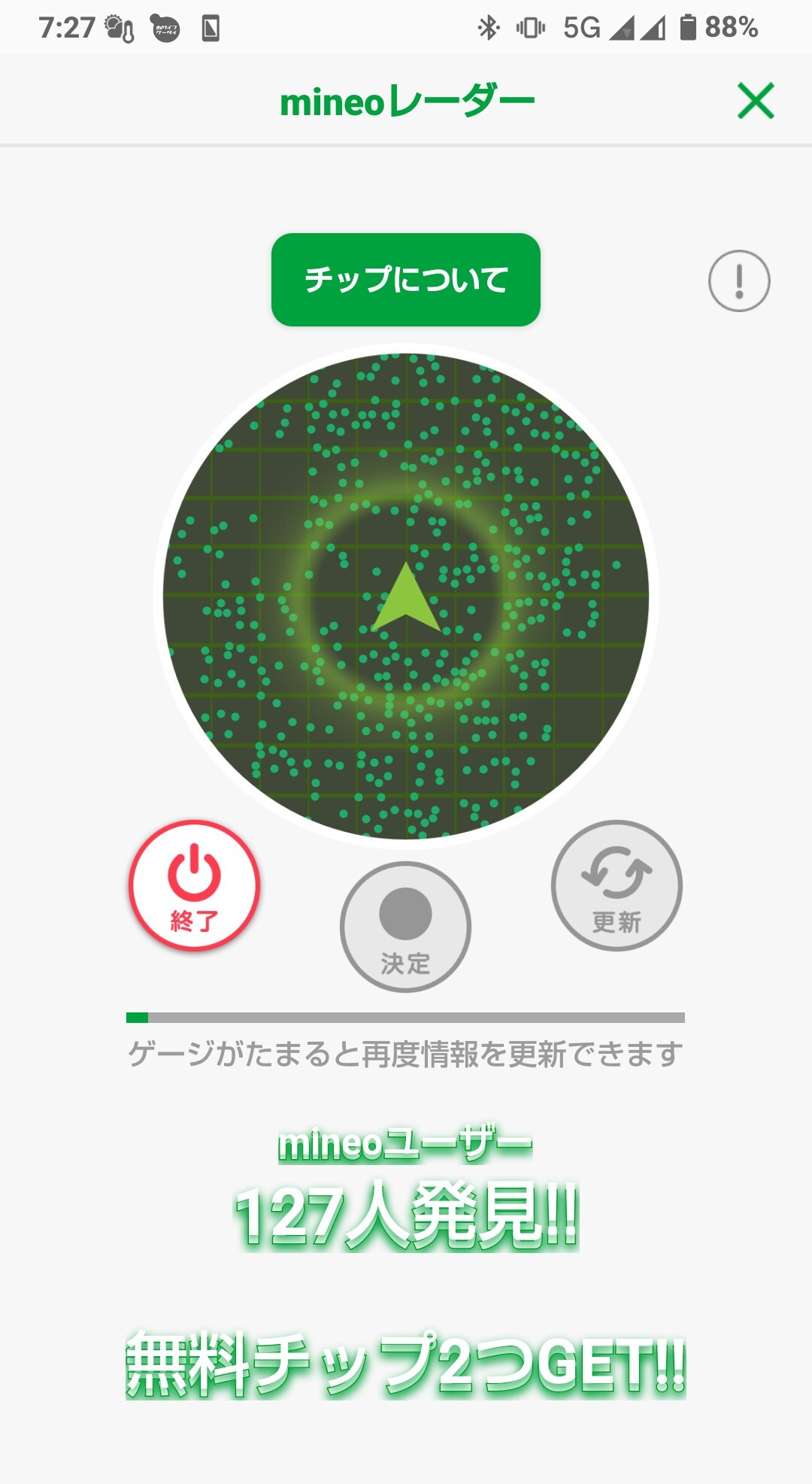The width and height of the screenshot is (812, 1484).
Task: Tap the red 終了 power button
Action: click(x=194, y=885)
